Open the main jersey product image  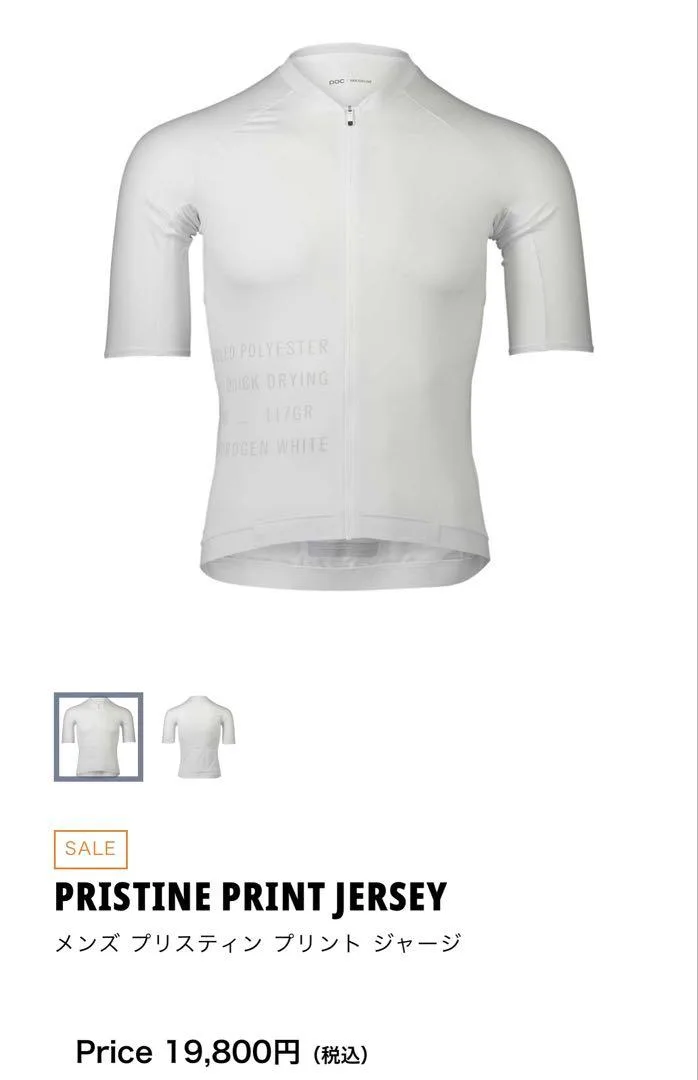point(348,310)
